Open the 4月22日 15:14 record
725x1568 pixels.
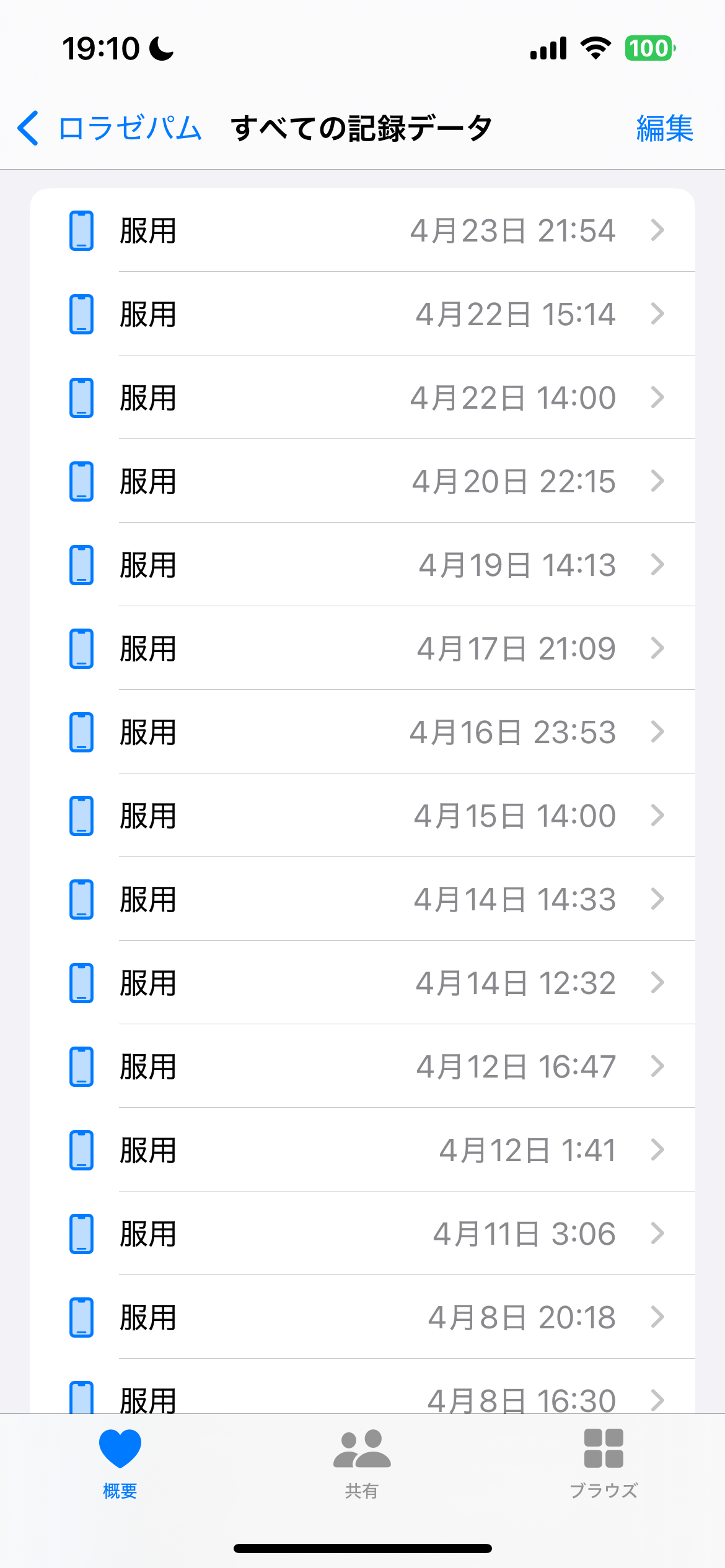coord(362,314)
